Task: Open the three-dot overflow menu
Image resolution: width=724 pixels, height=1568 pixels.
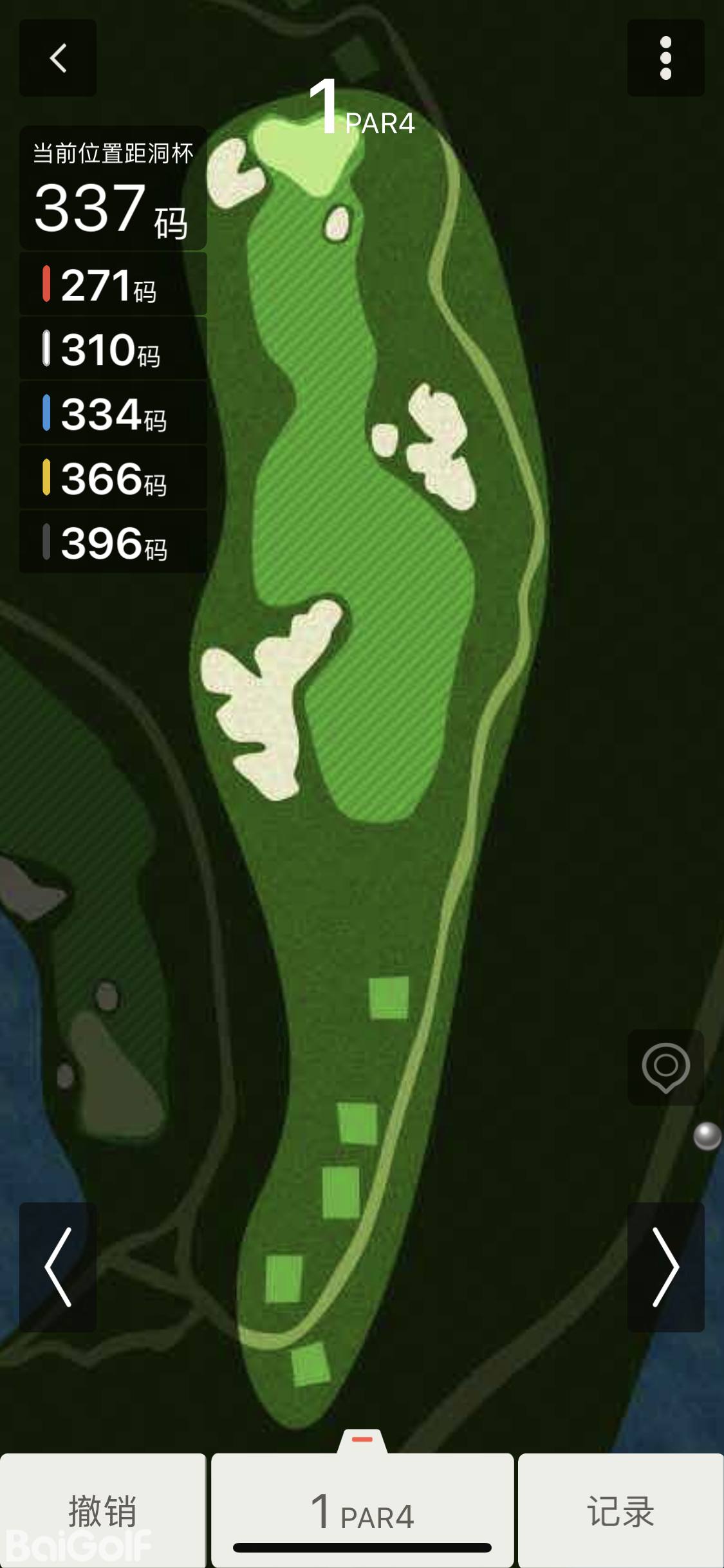Action: 665,59
